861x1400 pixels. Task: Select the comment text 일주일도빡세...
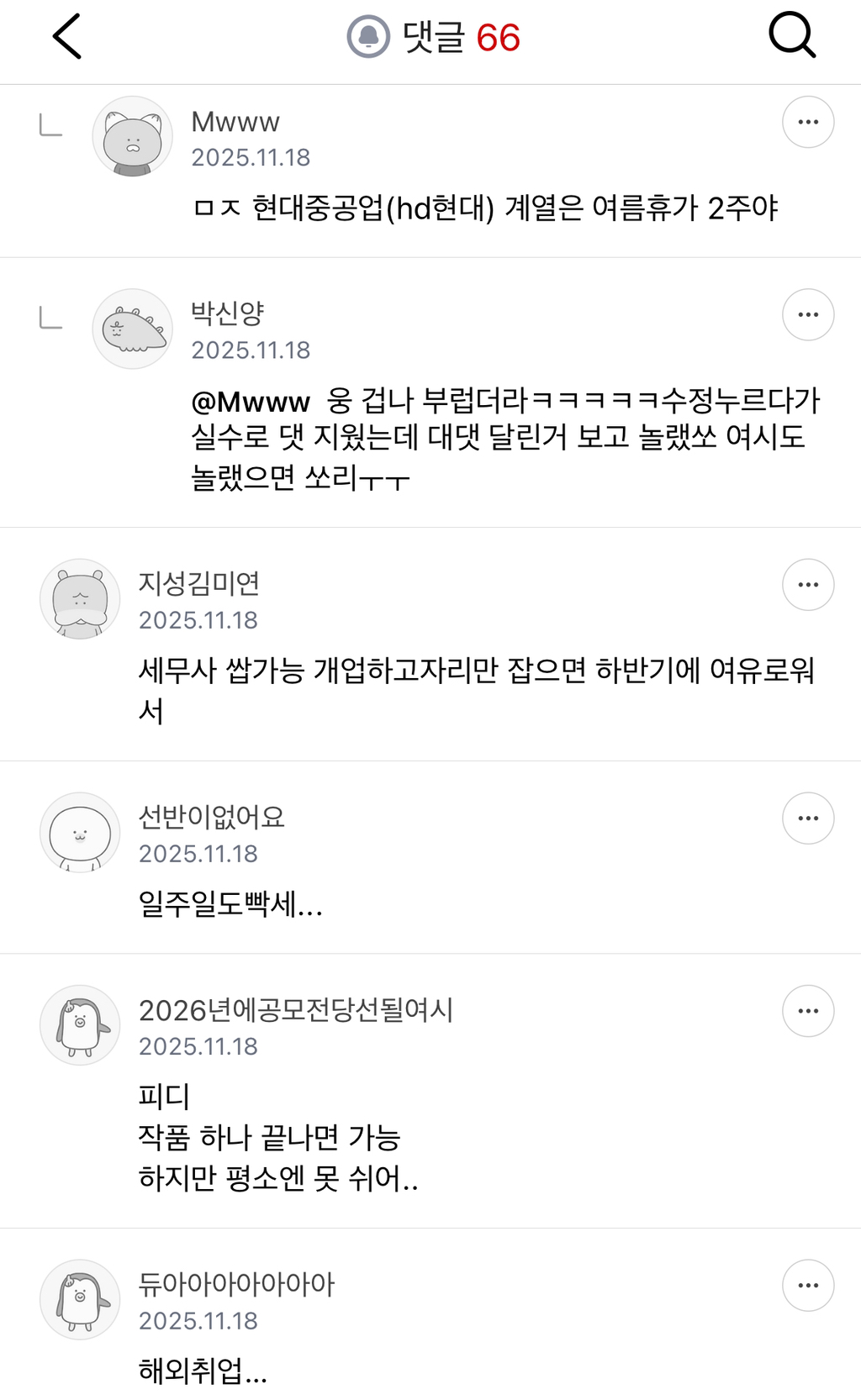[231, 905]
